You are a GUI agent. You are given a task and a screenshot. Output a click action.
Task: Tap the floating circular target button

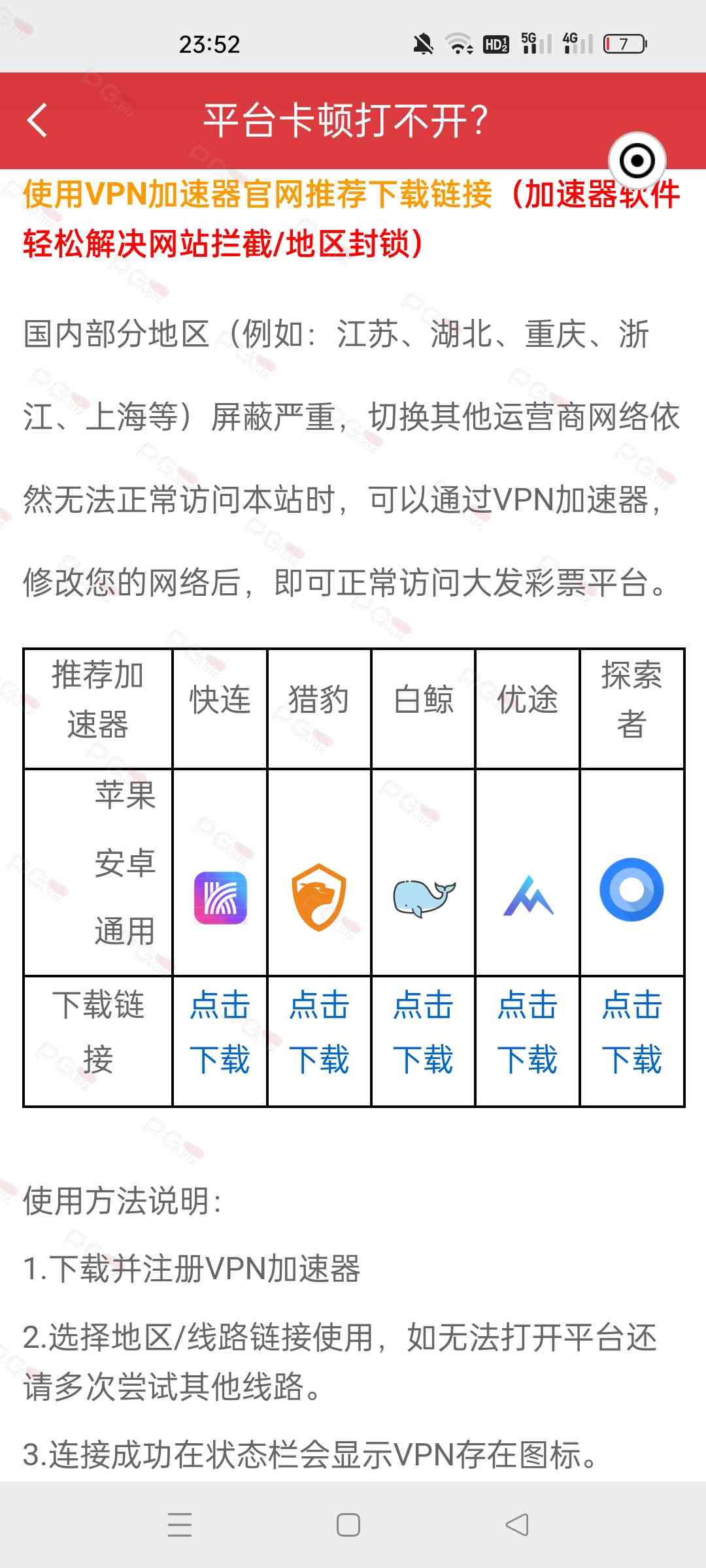(x=637, y=161)
